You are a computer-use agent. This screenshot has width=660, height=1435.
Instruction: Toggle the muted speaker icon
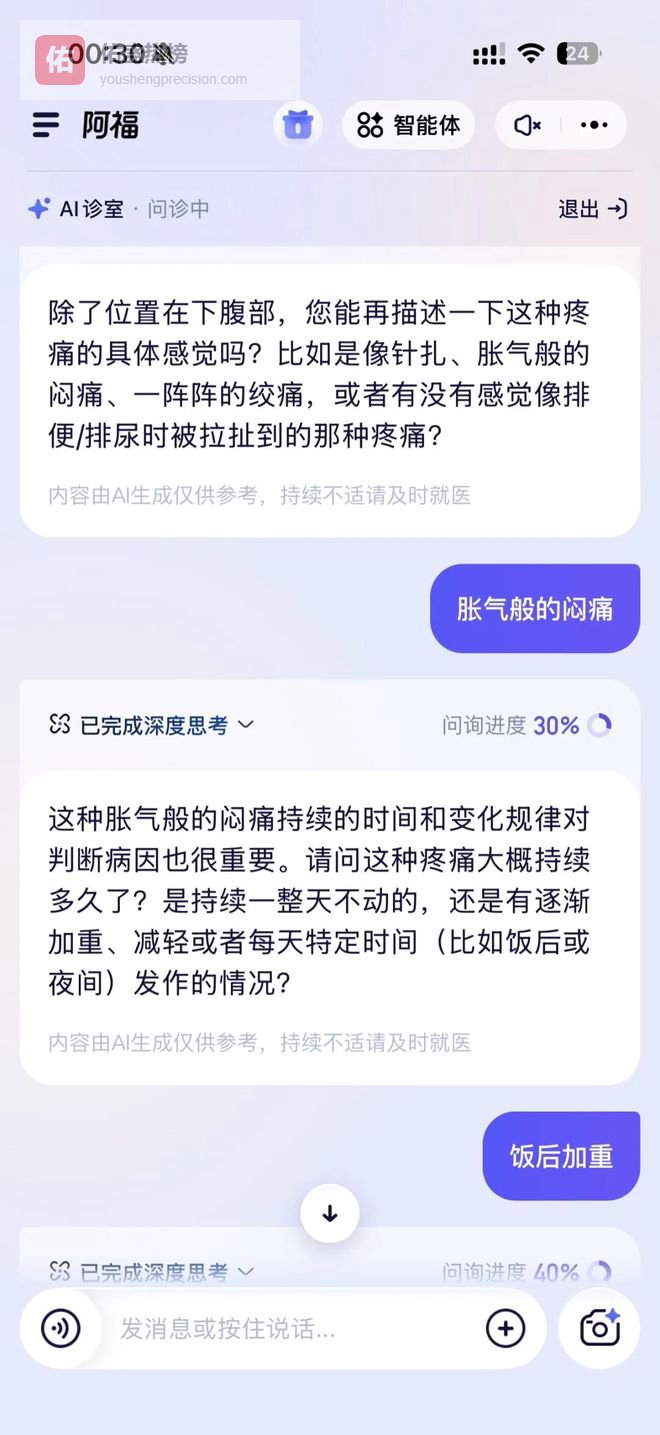(x=527, y=125)
